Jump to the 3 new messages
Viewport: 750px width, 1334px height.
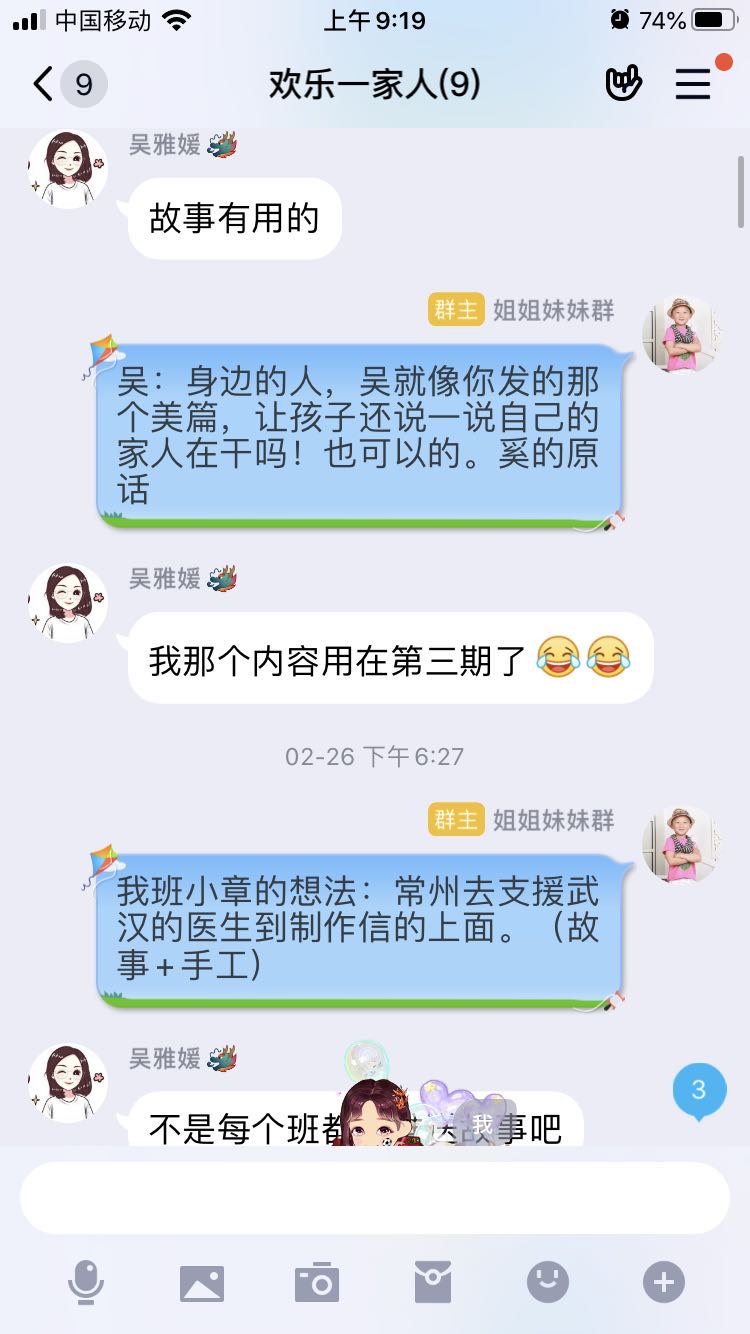coord(698,1090)
